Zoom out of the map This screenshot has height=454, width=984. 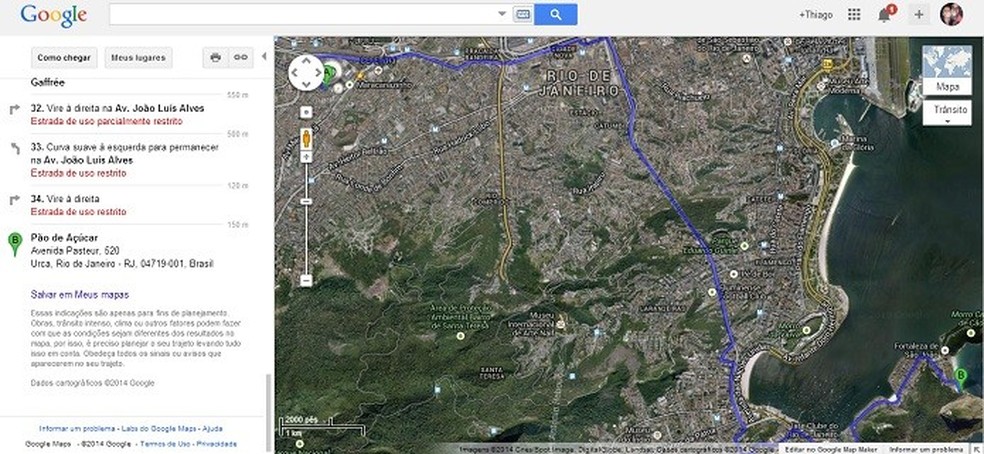306,280
